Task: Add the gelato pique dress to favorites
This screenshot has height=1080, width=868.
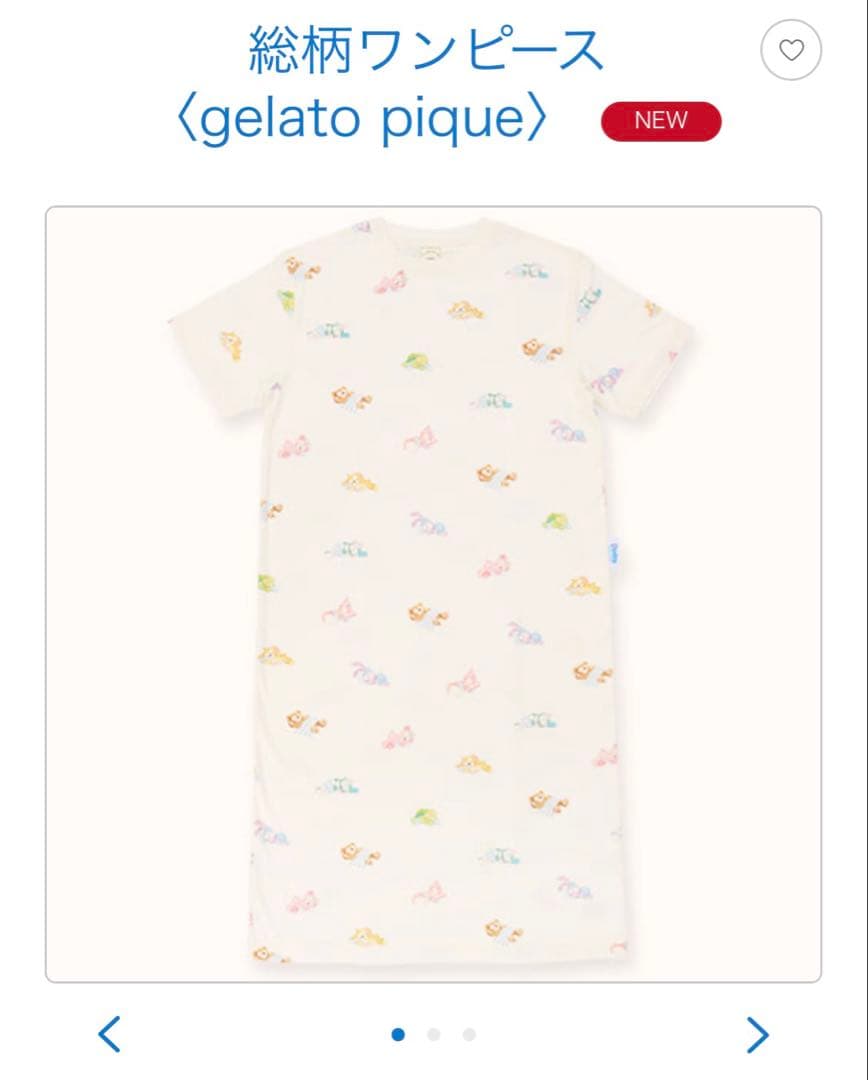Action: pyautogui.click(x=791, y=50)
